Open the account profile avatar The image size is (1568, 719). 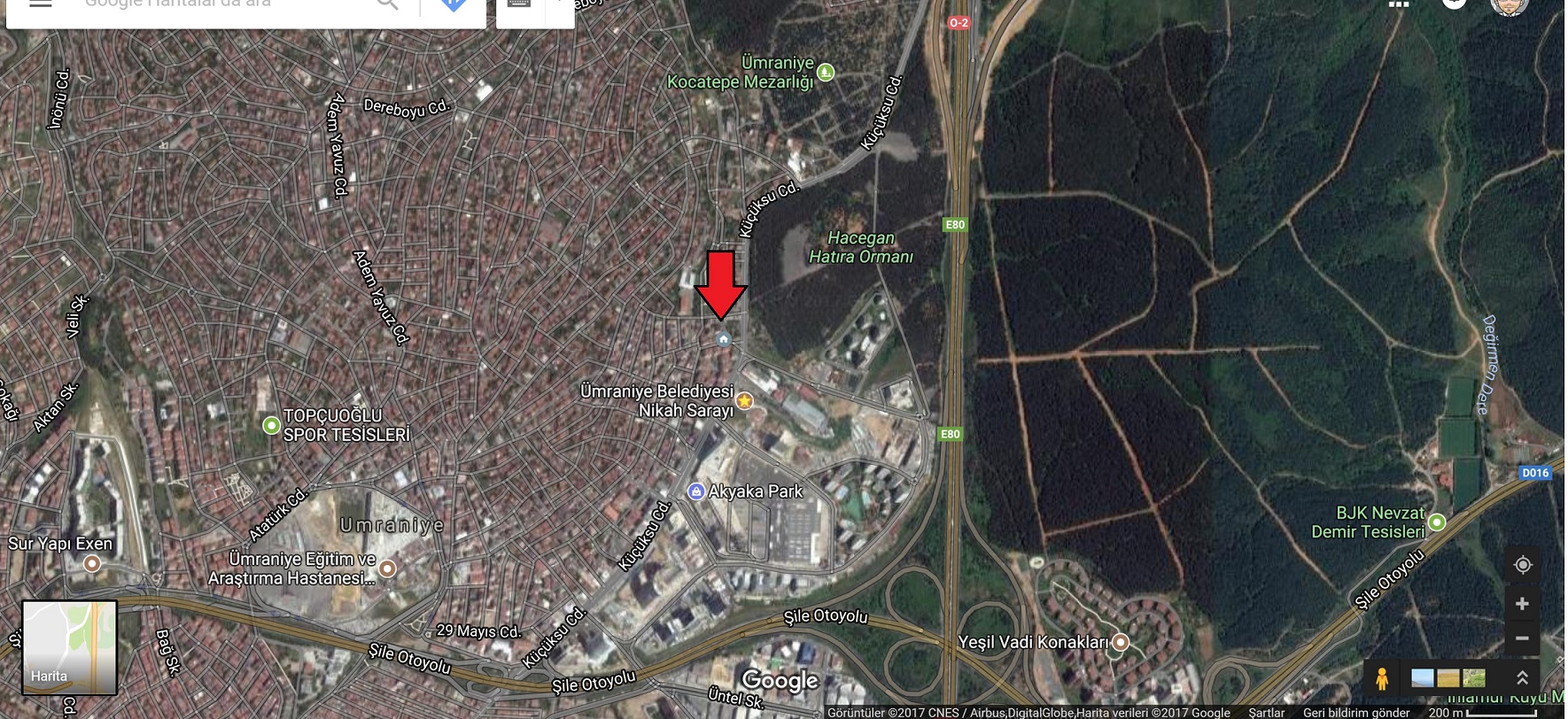(1509, 5)
